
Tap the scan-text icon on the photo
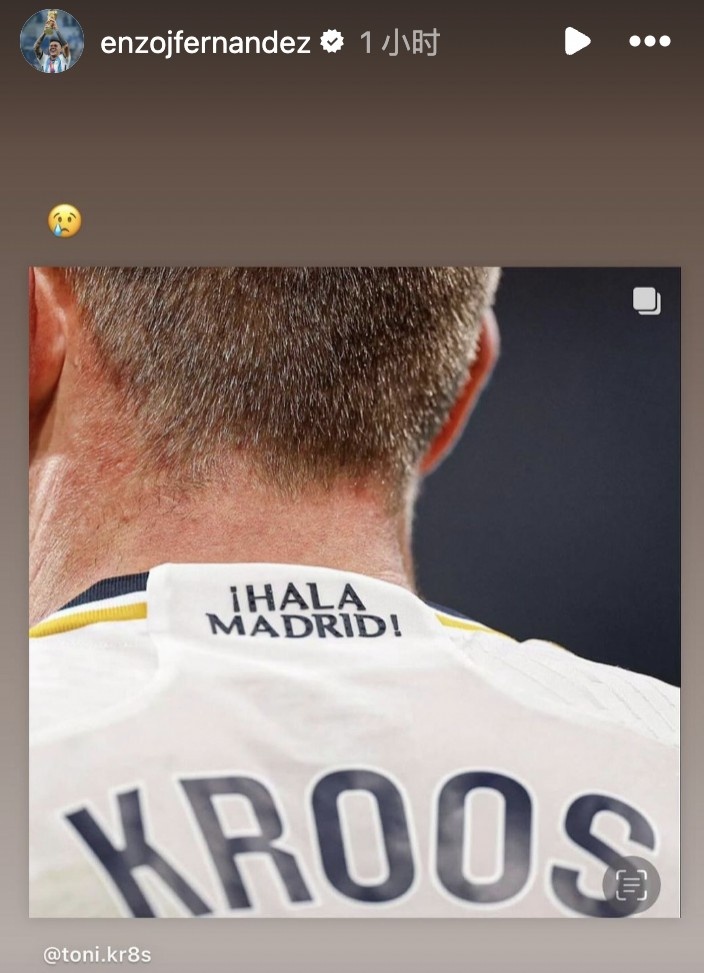631,885
